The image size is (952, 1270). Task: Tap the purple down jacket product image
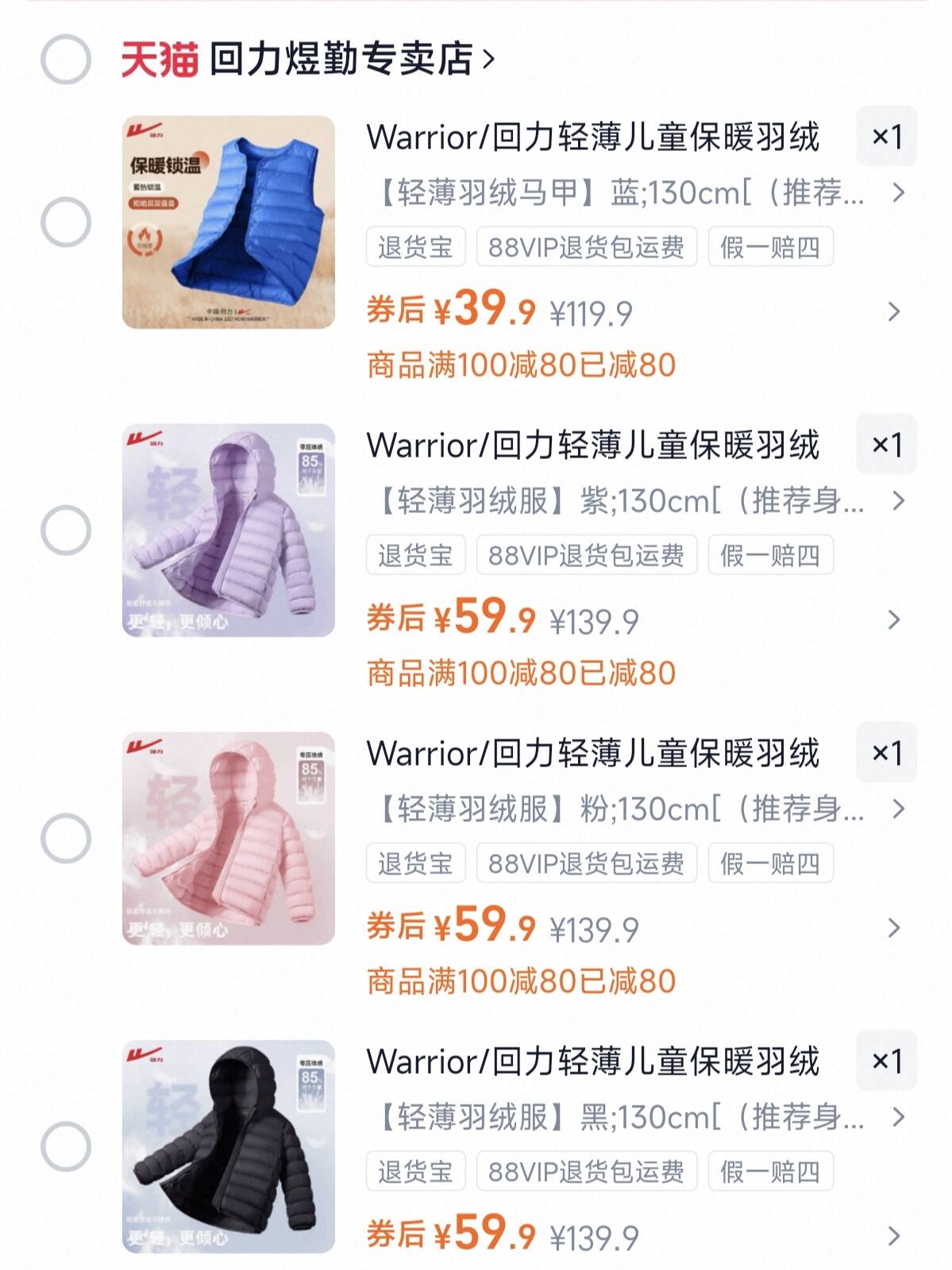pyautogui.click(x=226, y=533)
